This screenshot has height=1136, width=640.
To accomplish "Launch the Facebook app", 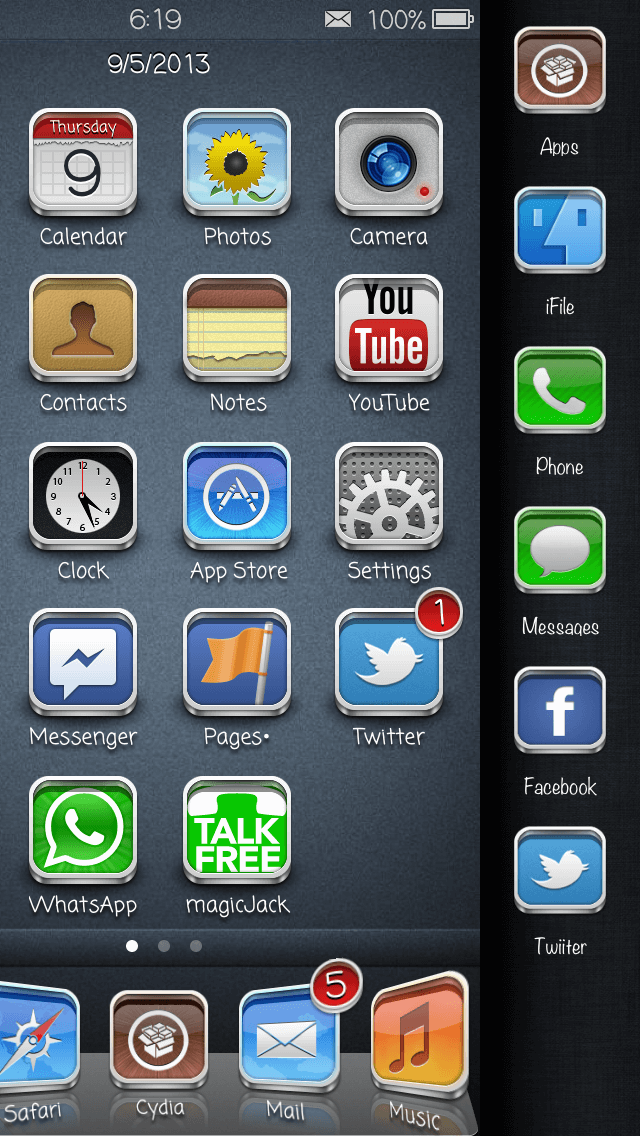I will tap(560, 711).
